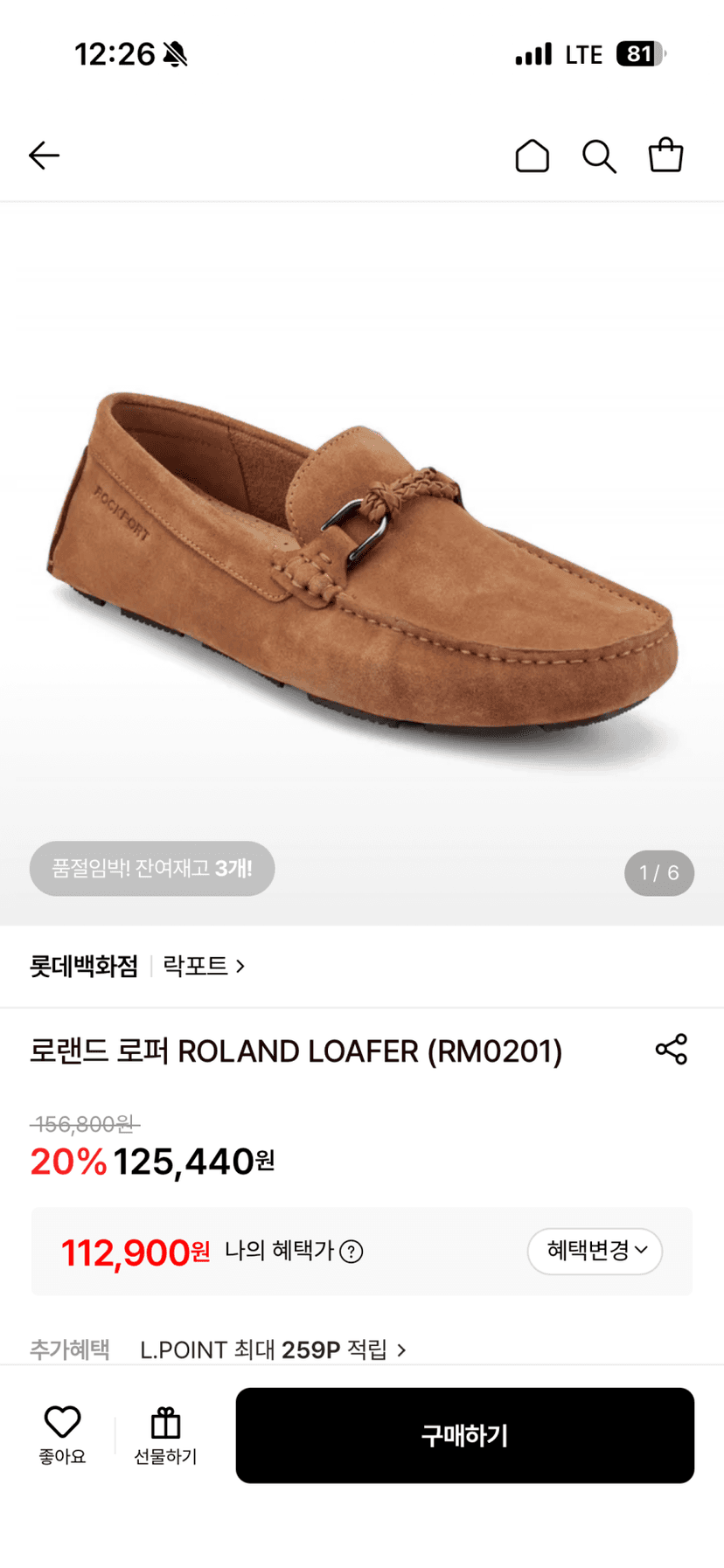Open the shopping bag cart

(665, 155)
